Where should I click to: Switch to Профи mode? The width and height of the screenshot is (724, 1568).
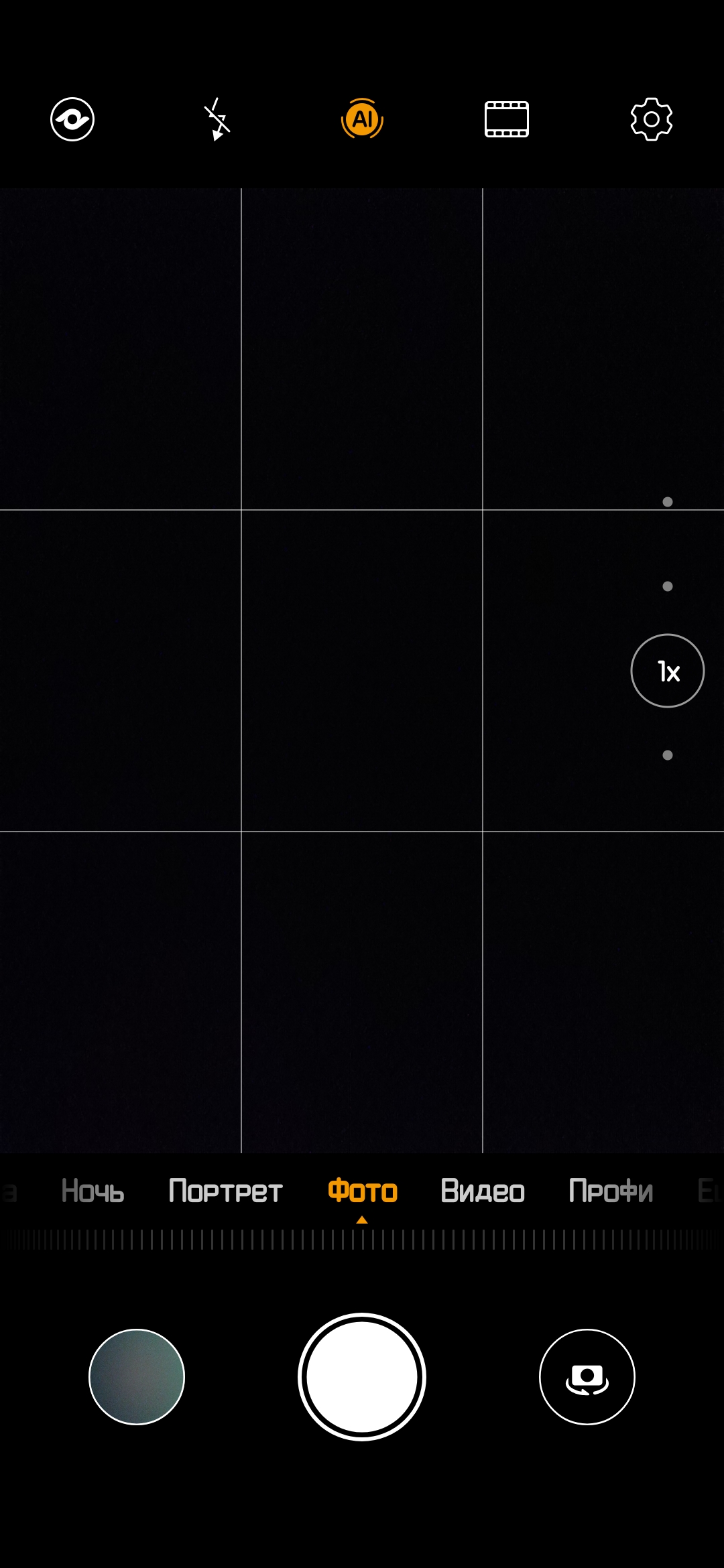pos(611,1191)
